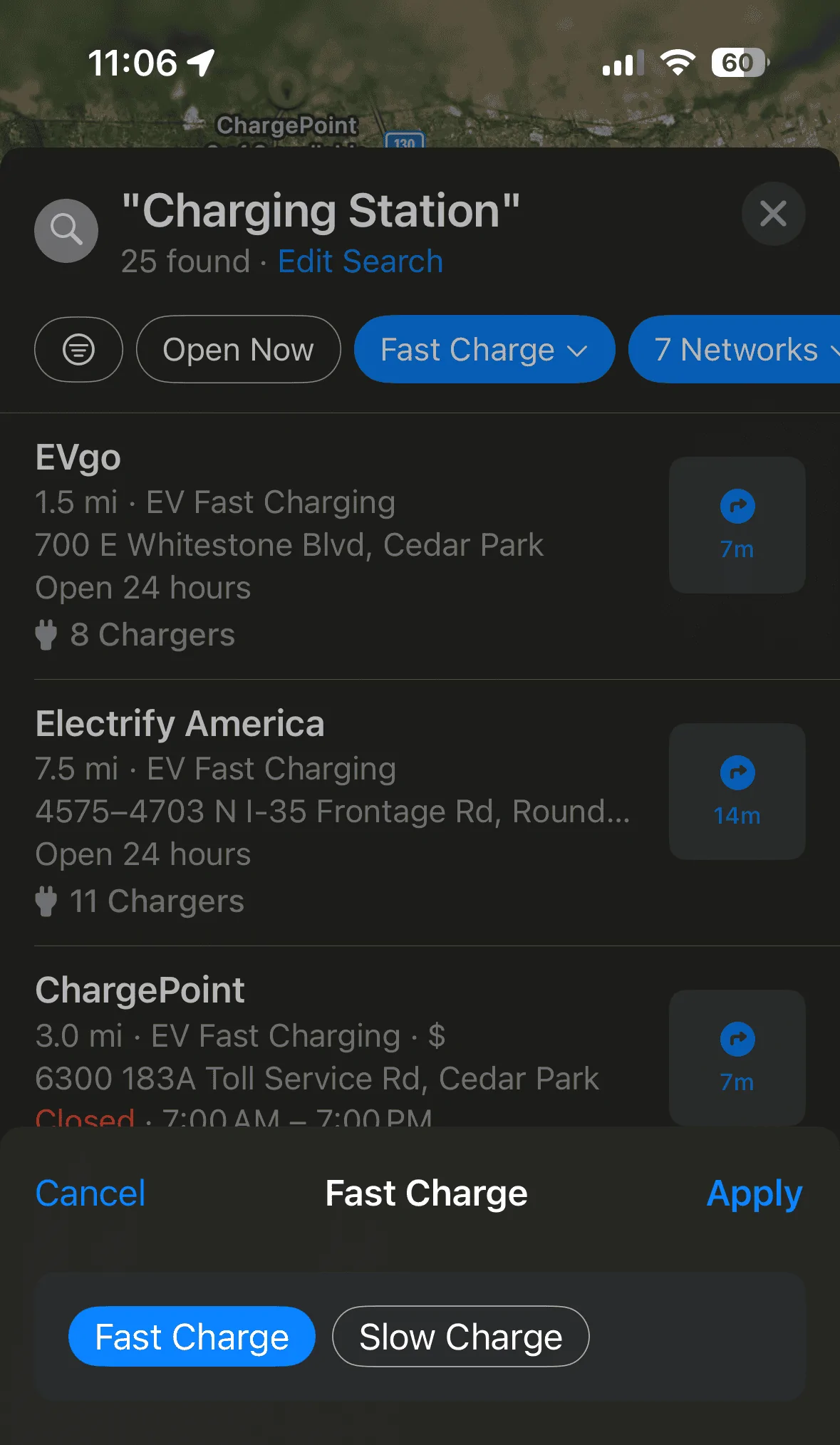The height and width of the screenshot is (1445, 840).
Task: Toggle the Open Now filter
Action: [237, 350]
